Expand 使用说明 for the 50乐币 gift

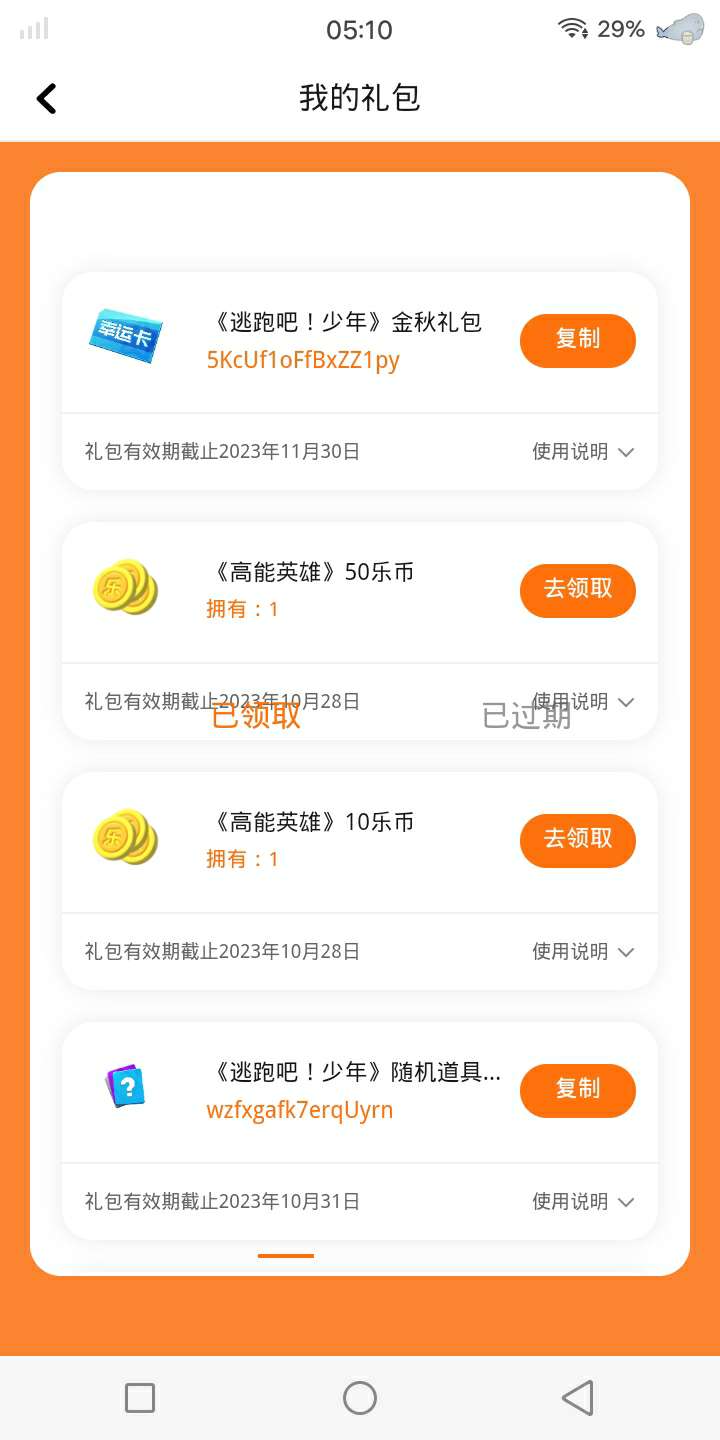[583, 701]
